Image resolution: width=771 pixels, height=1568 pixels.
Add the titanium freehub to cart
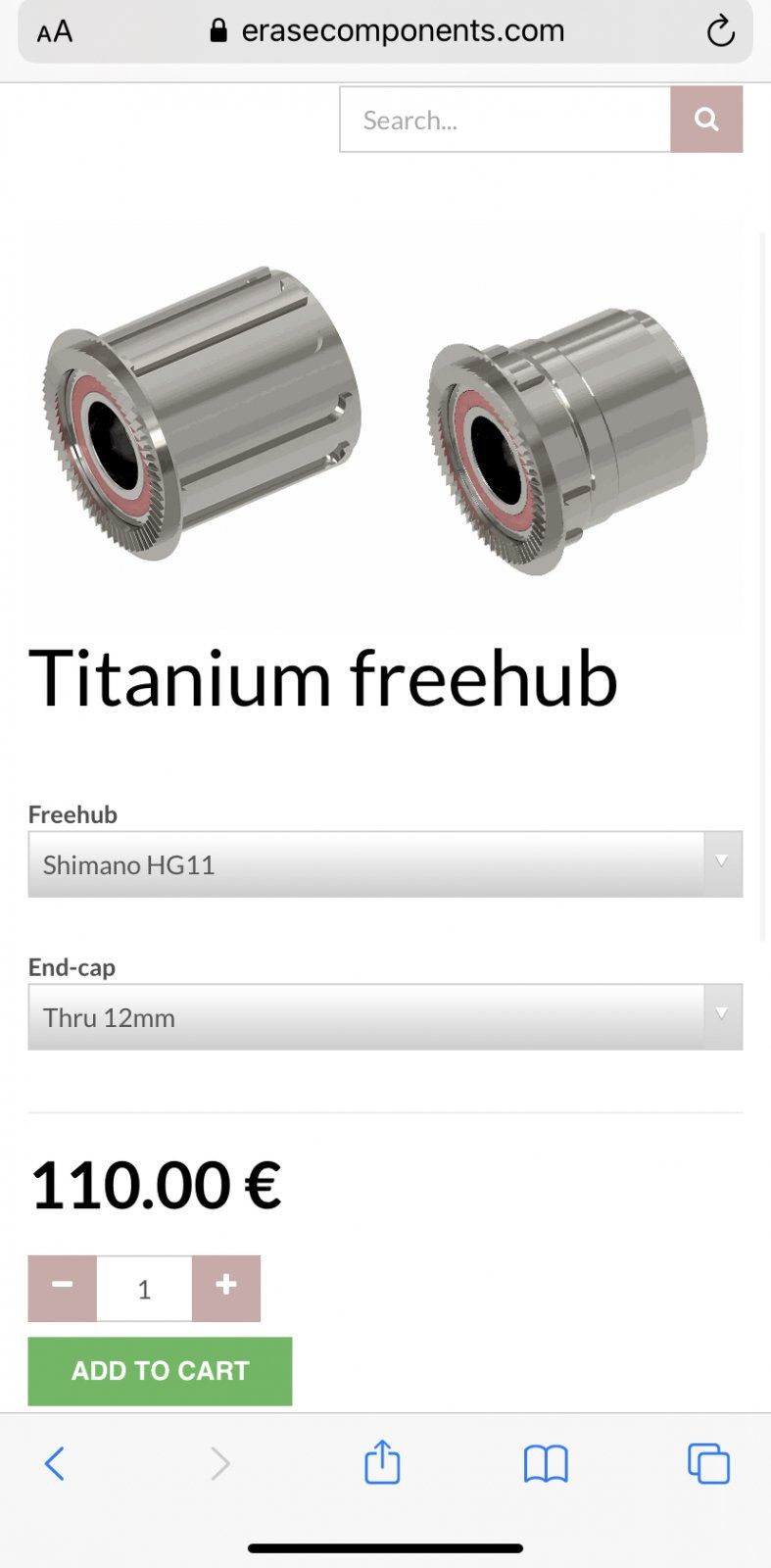point(160,1370)
